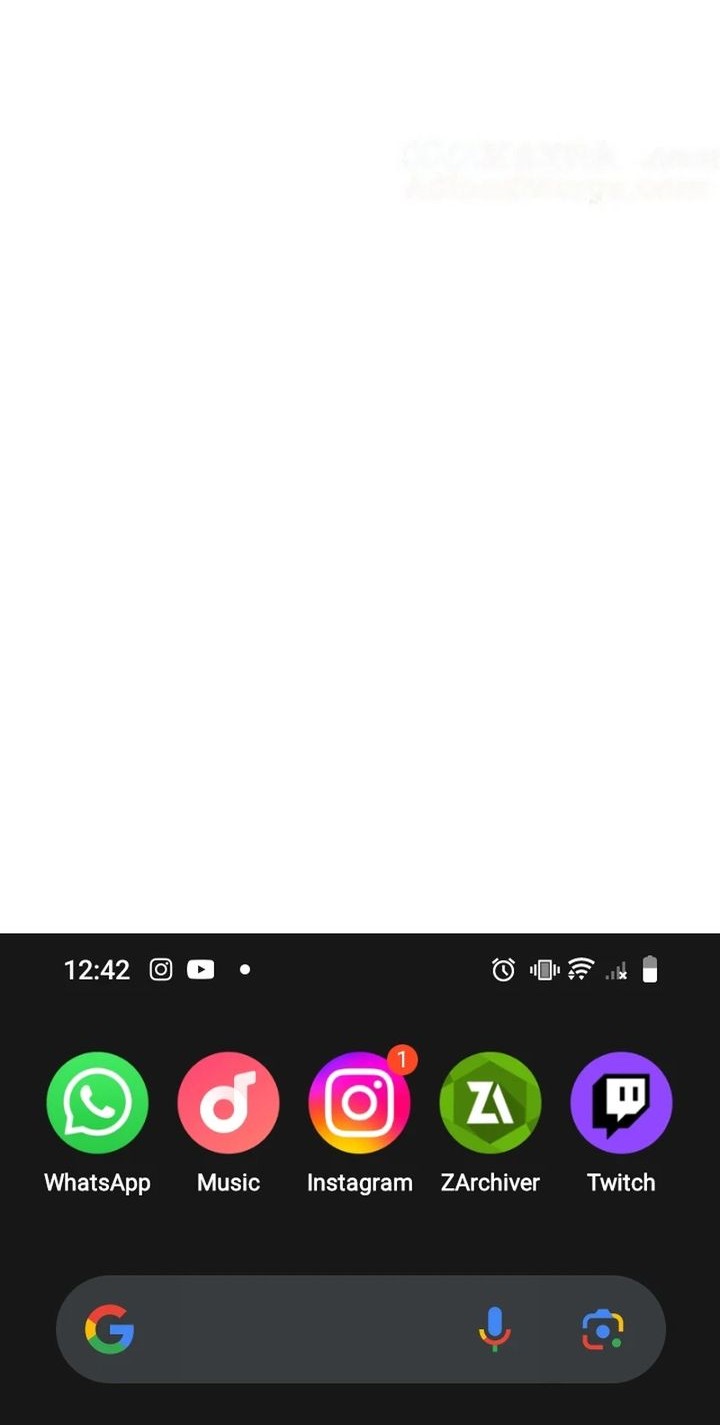Open Instagram with one notification
Image resolution: width=720 pixels, height=1425 pixels.
tap(359, 1103)
